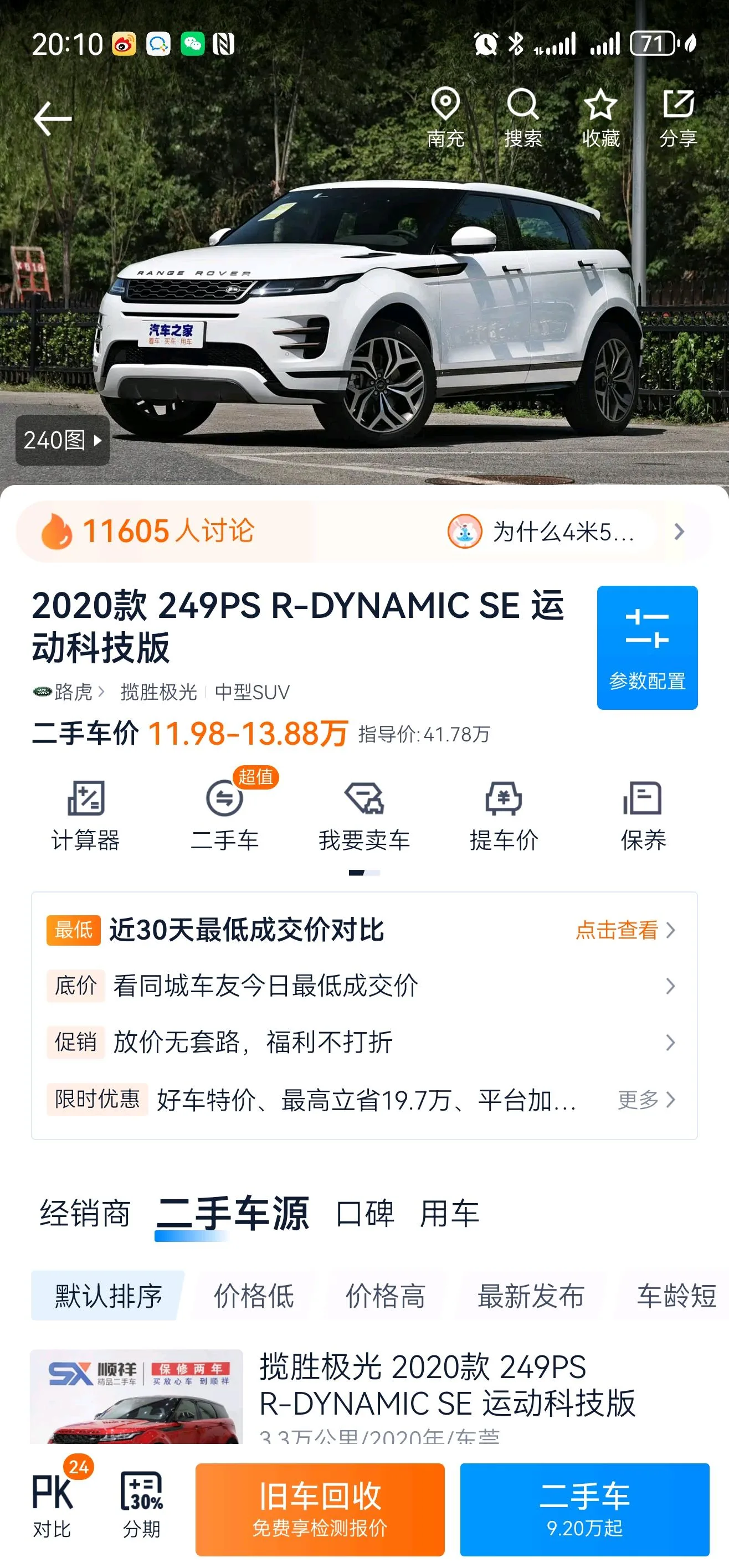This screenshot has height=1568, width=729.
Task: Open the 11605人讨论 discussion banner
Action: click(x=364, y=532)
